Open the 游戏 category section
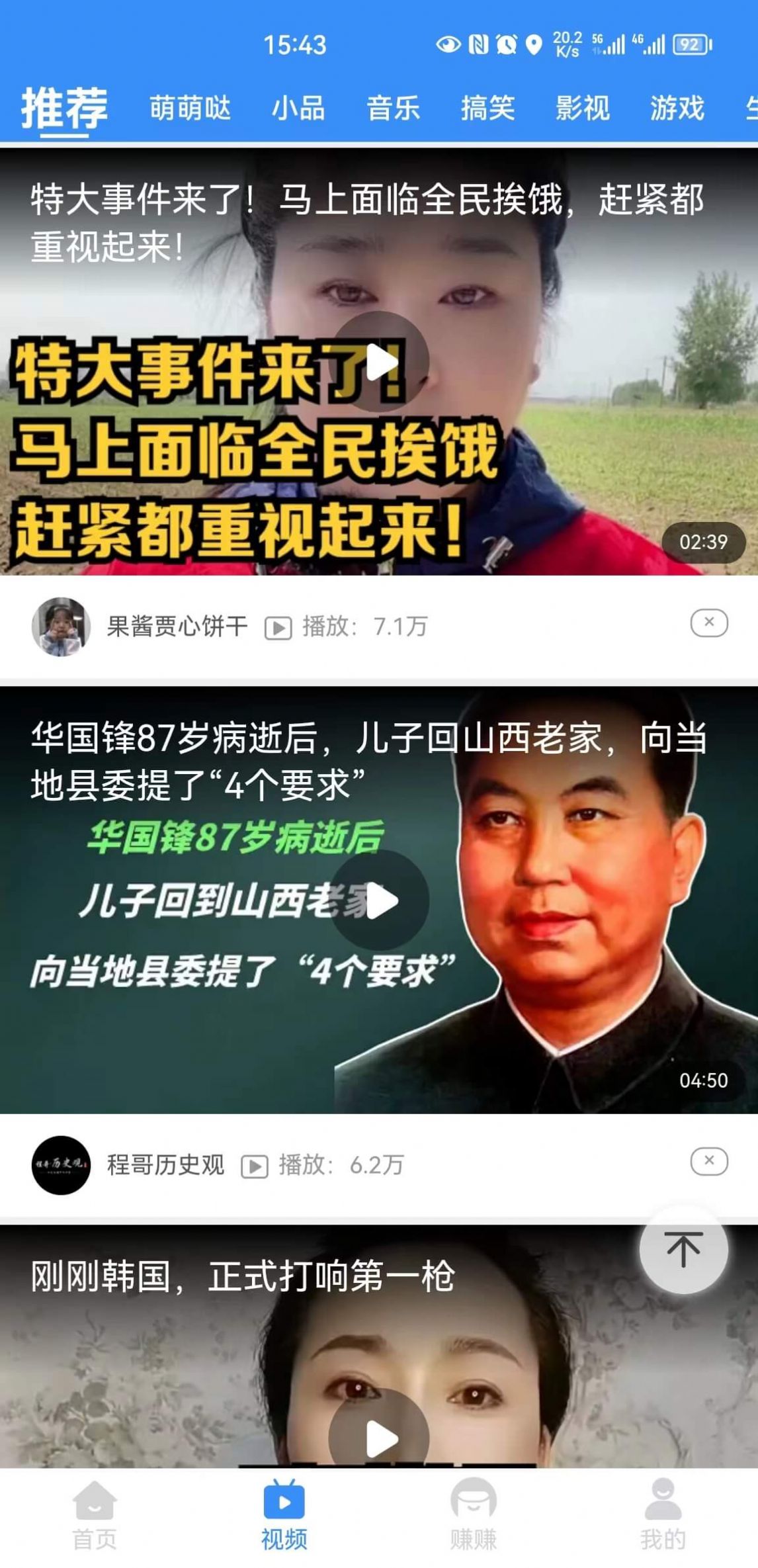758x1568 pixels. 676,109
